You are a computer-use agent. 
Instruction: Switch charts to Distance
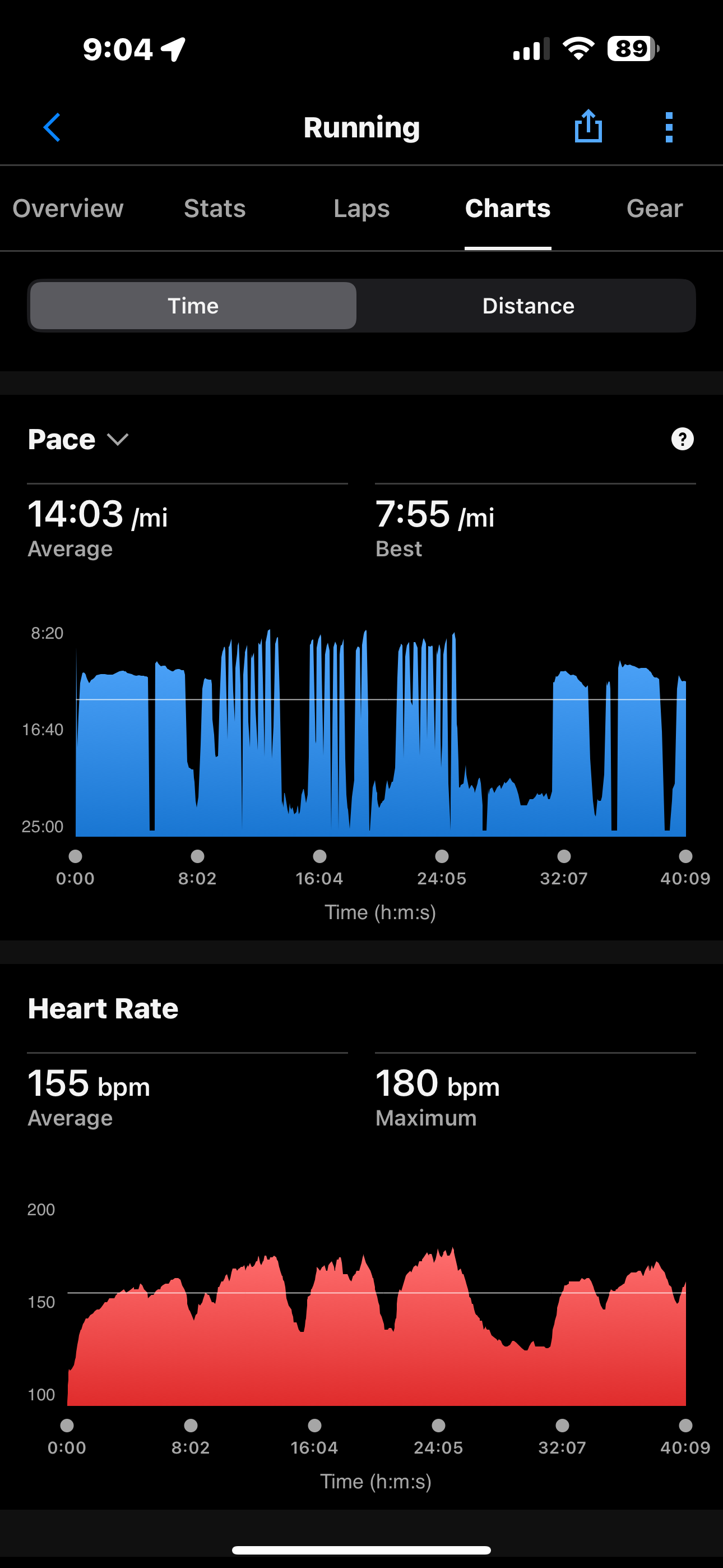527,306
